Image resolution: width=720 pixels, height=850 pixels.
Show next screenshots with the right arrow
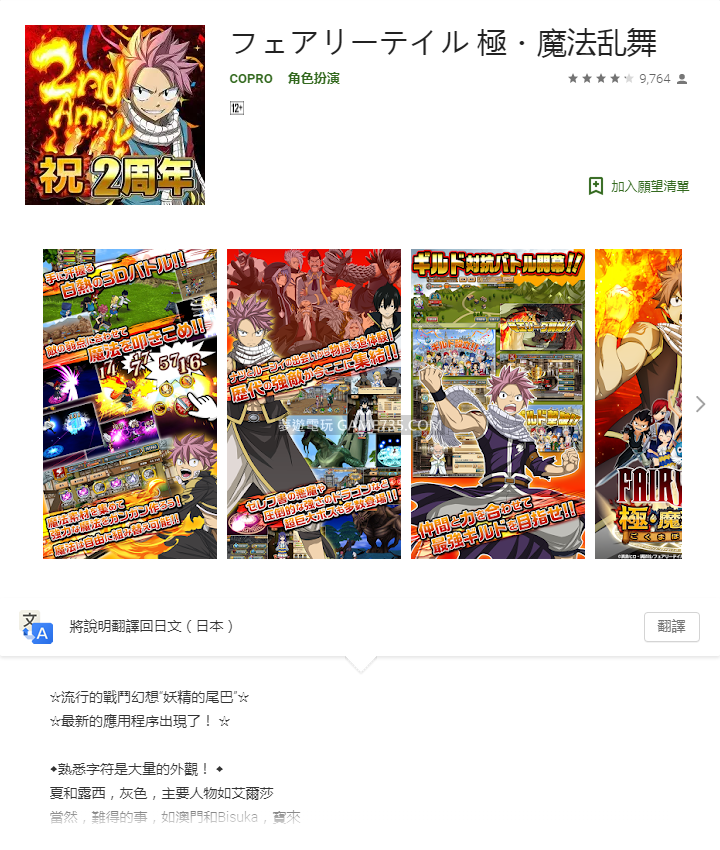pos(700,404)
